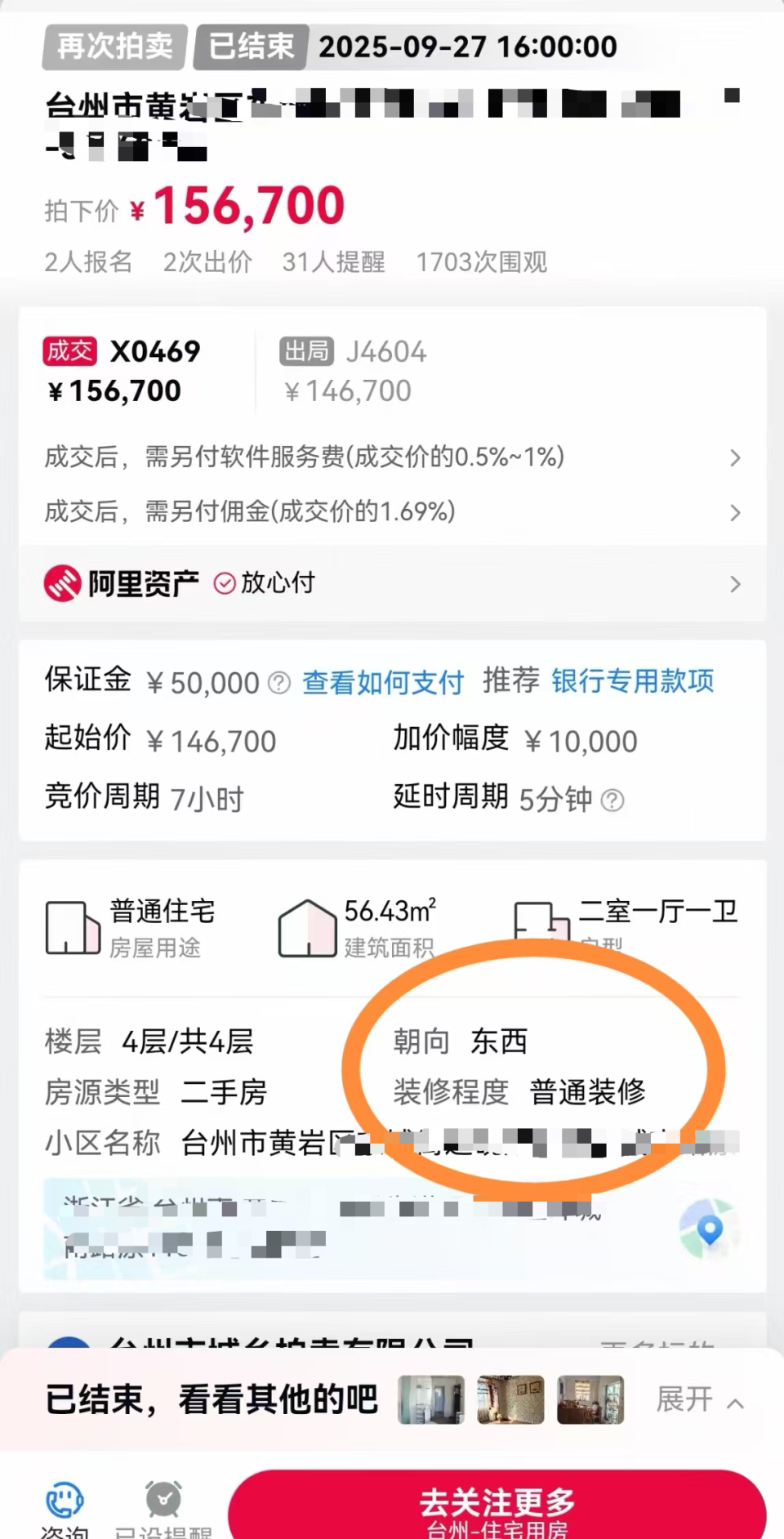The image size is (784, 1539).
Task: Open the second suggested listing thumbnail
Action: 510,1400
